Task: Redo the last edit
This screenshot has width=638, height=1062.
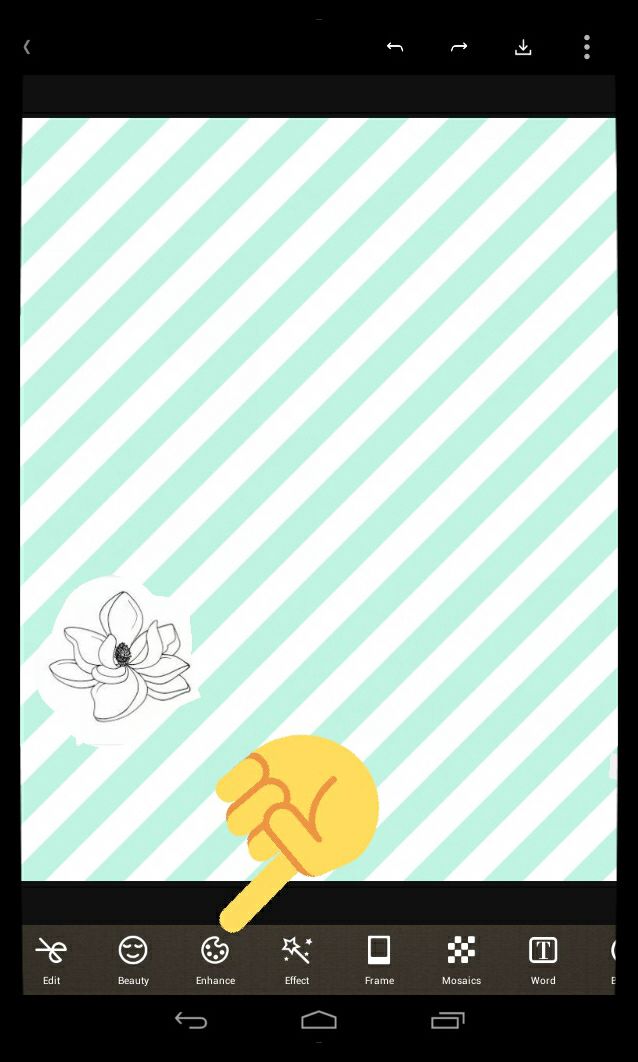Action: click(459, 47)
